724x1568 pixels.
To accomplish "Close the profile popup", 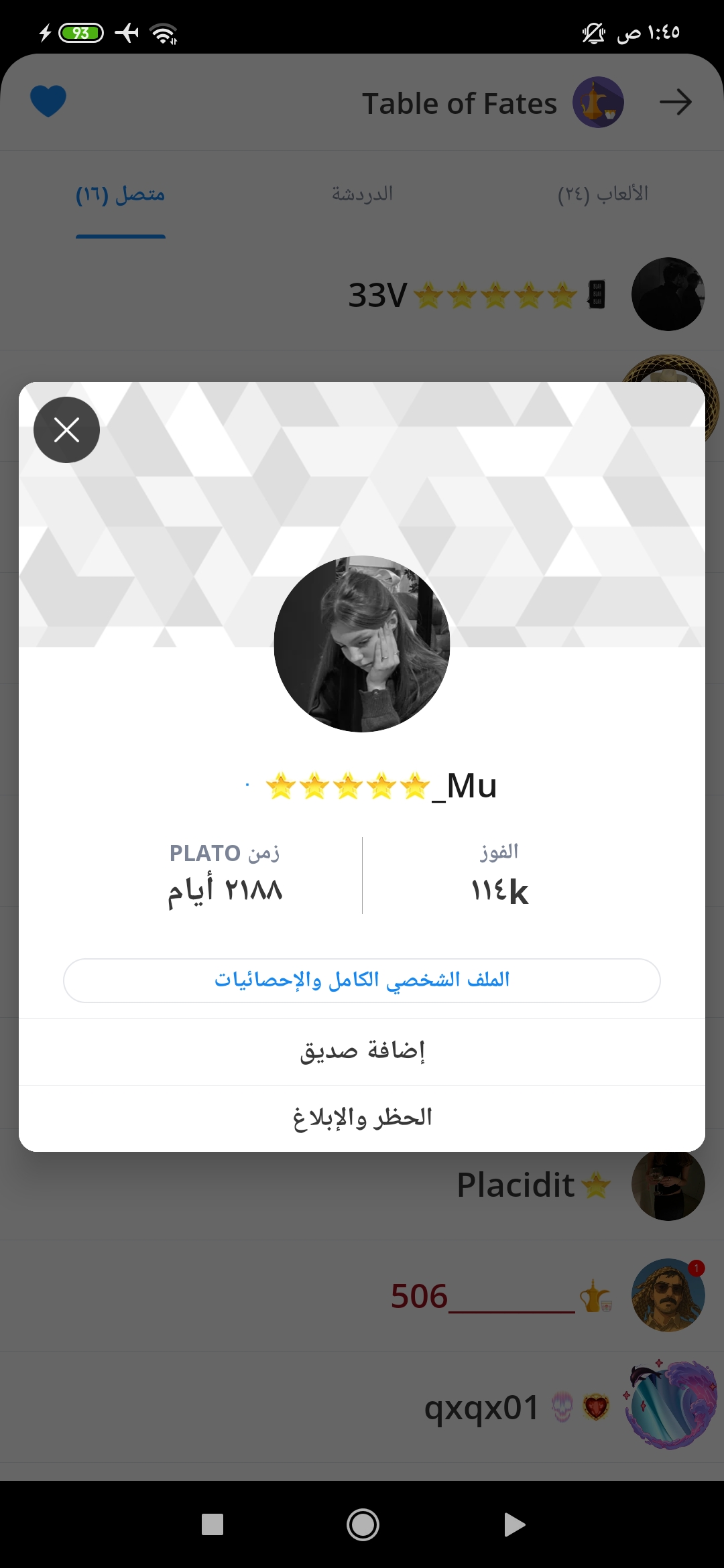I will [x=66, y=430].
